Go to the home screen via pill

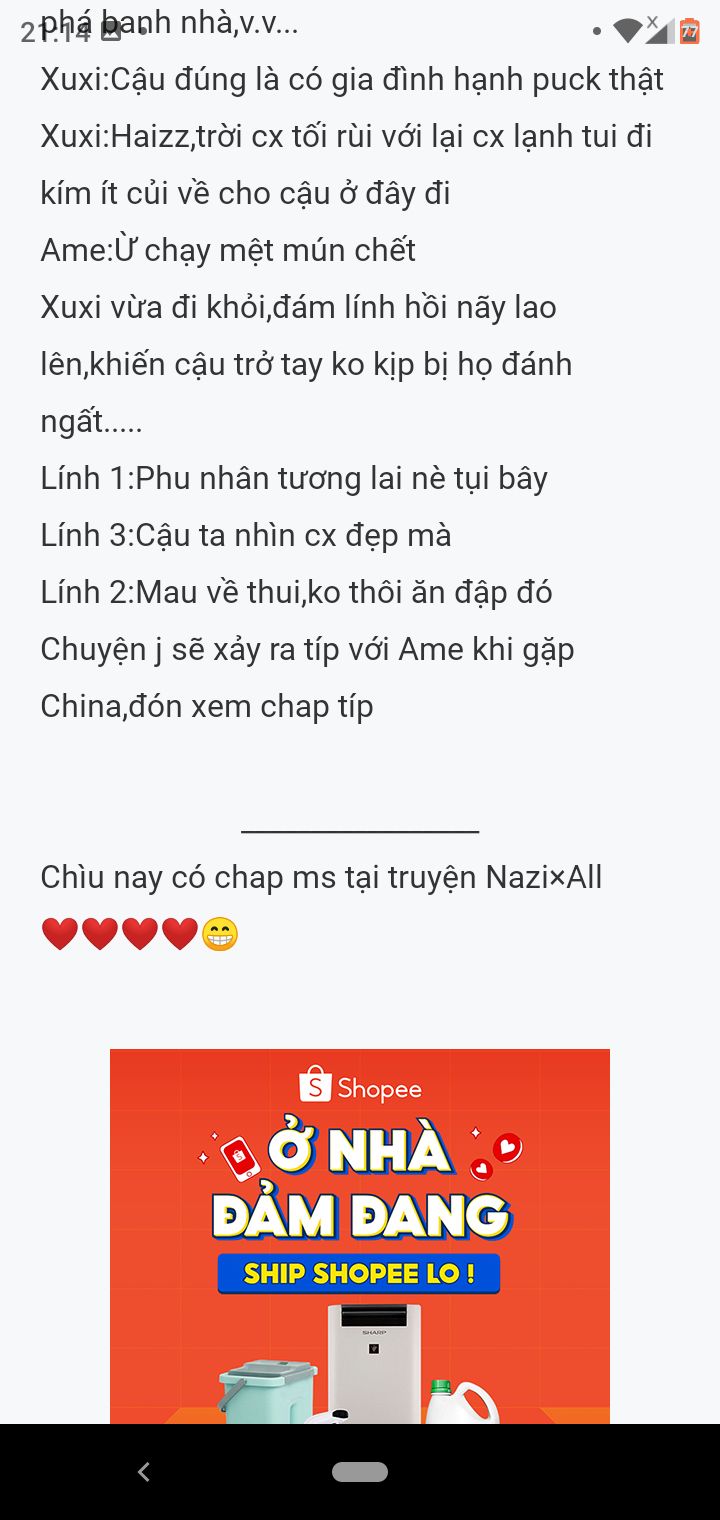tap(360, 1472)
